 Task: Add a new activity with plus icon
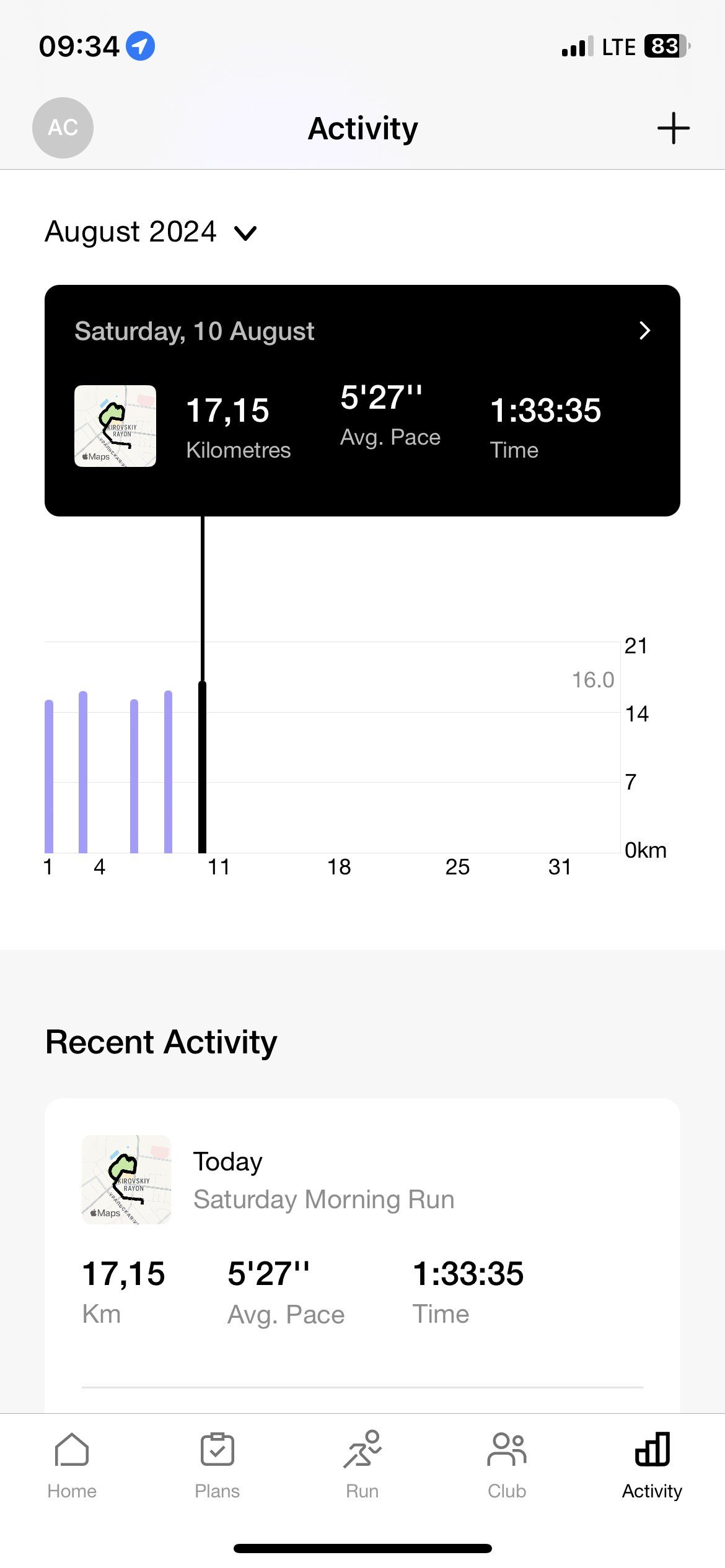[673, 128]
